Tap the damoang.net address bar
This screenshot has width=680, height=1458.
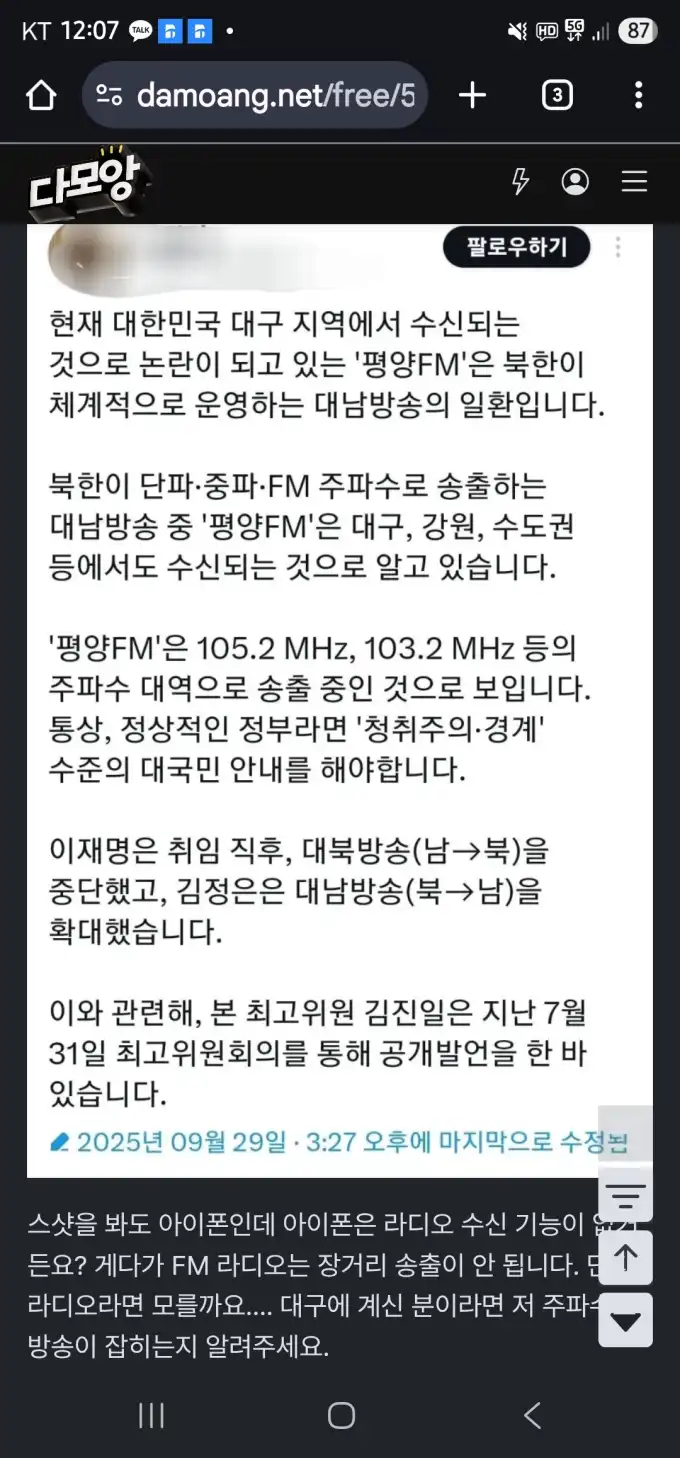[x=255, y=95]
